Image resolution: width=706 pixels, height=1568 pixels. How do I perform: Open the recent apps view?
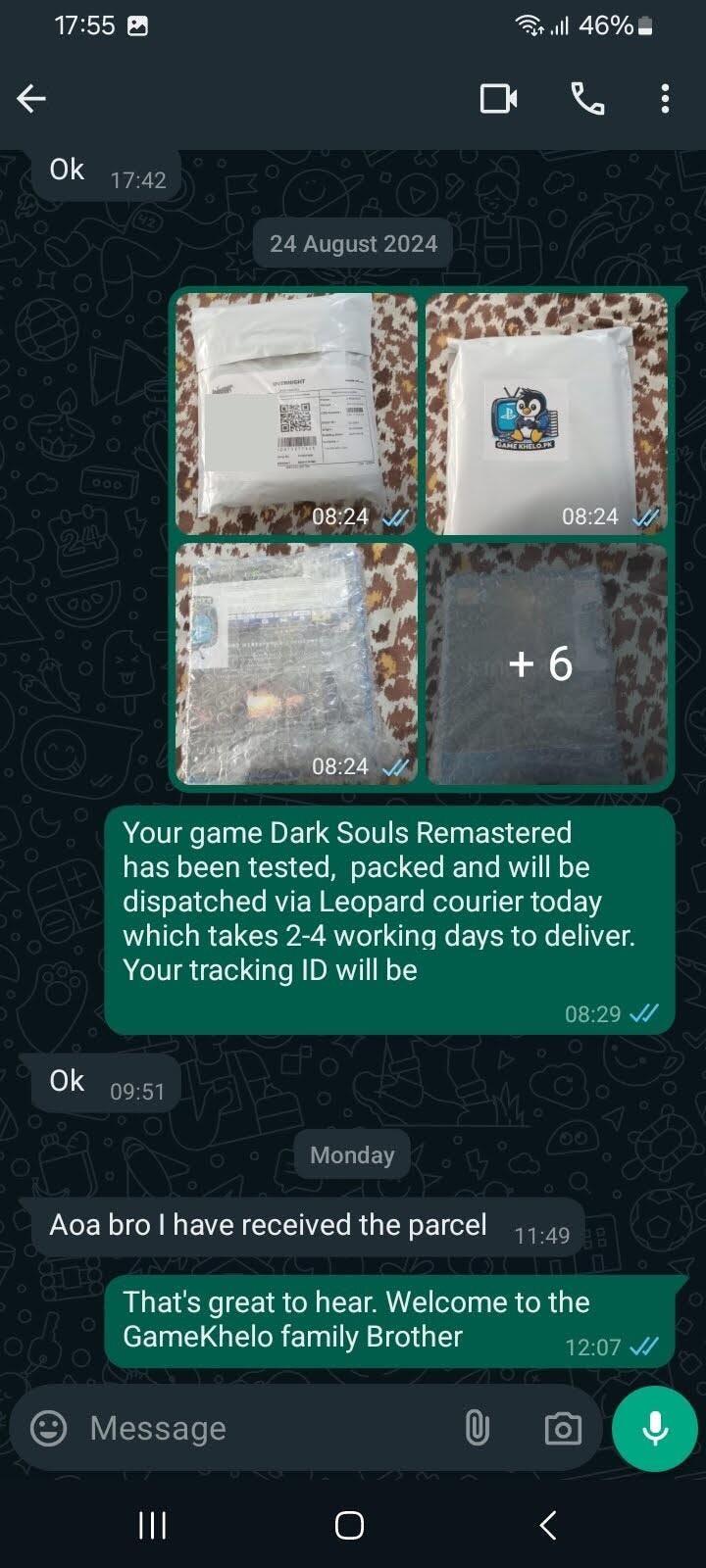(152, 1525)
